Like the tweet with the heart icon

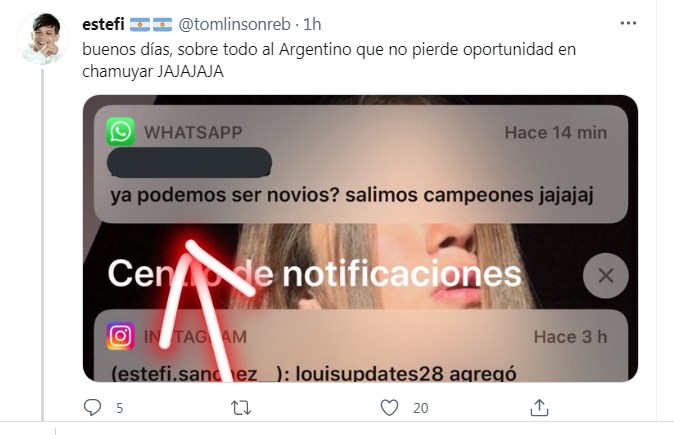[390, 407]
